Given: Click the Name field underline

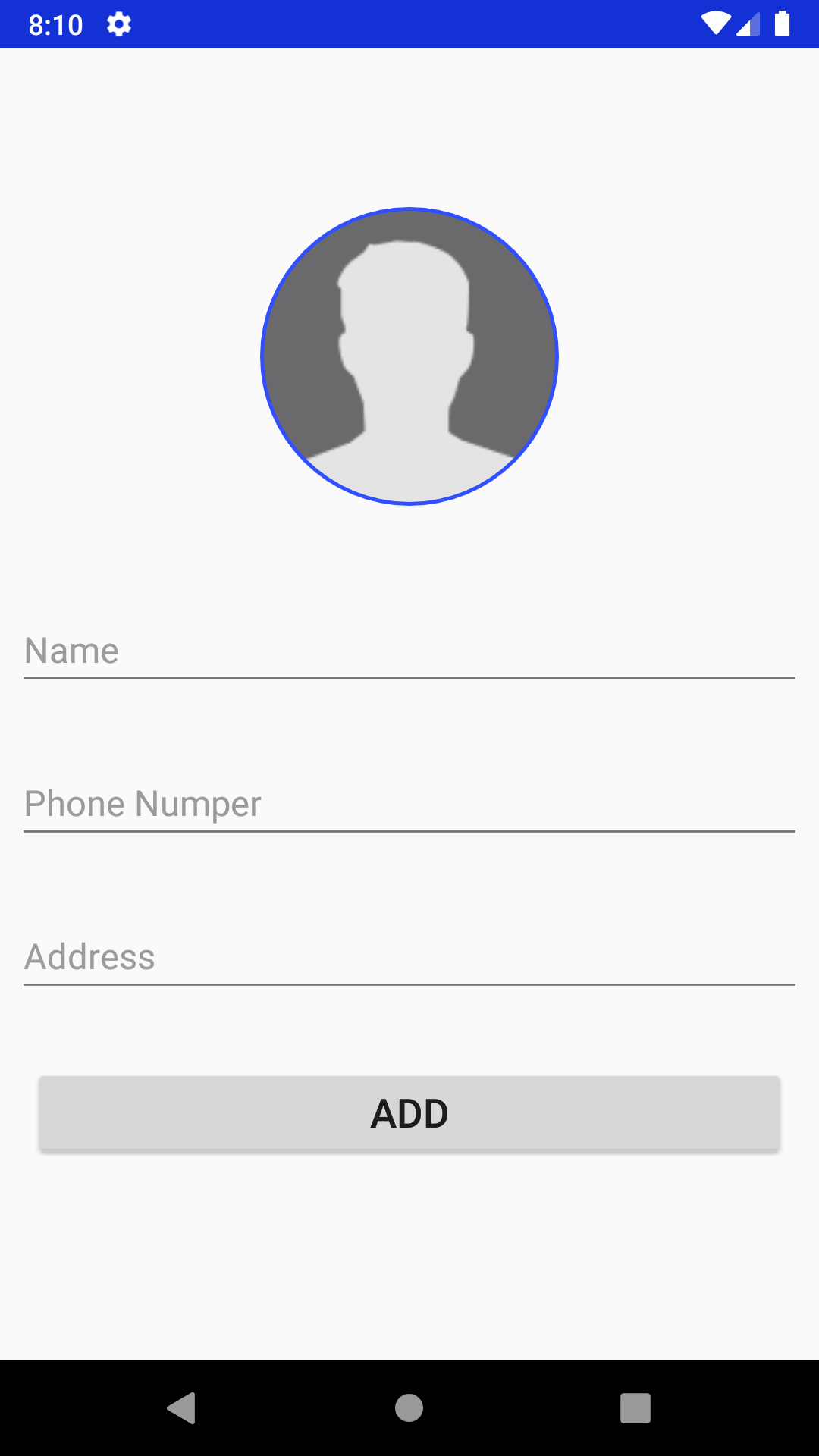Looking at the screenshot, I should click(409, 679).
